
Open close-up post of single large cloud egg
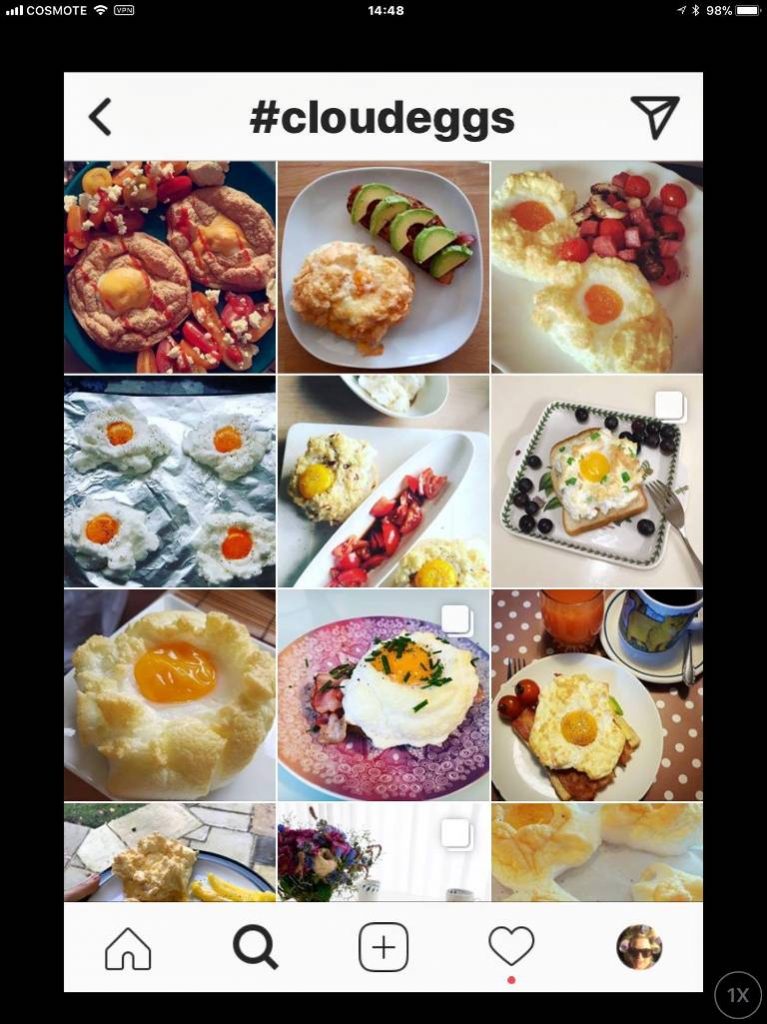pos(169,695)
